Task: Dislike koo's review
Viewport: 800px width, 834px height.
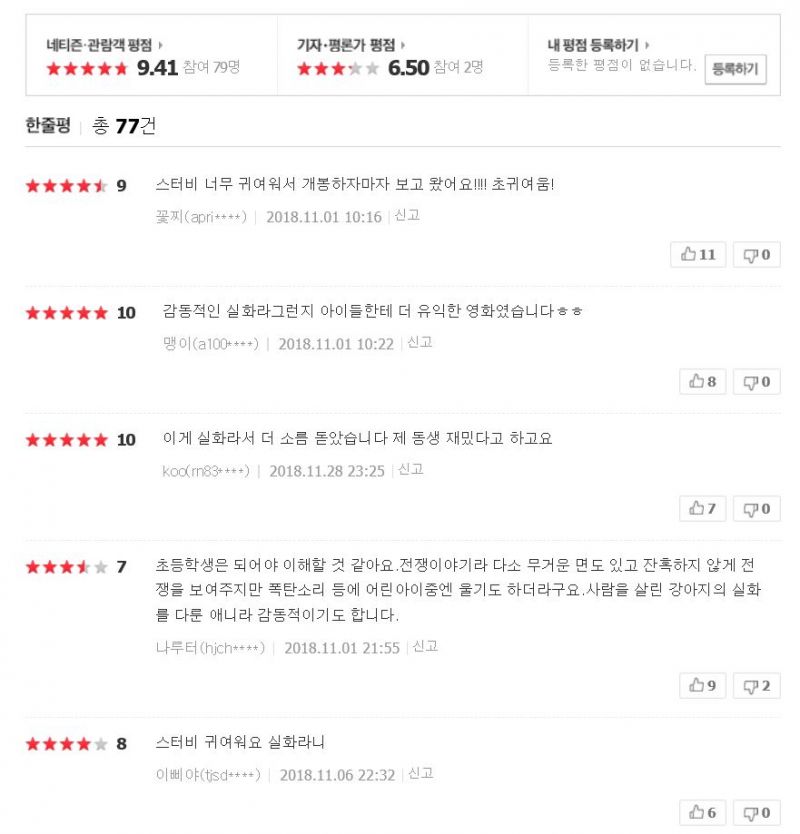Action: pyautogui.click(x=756, y=508)
